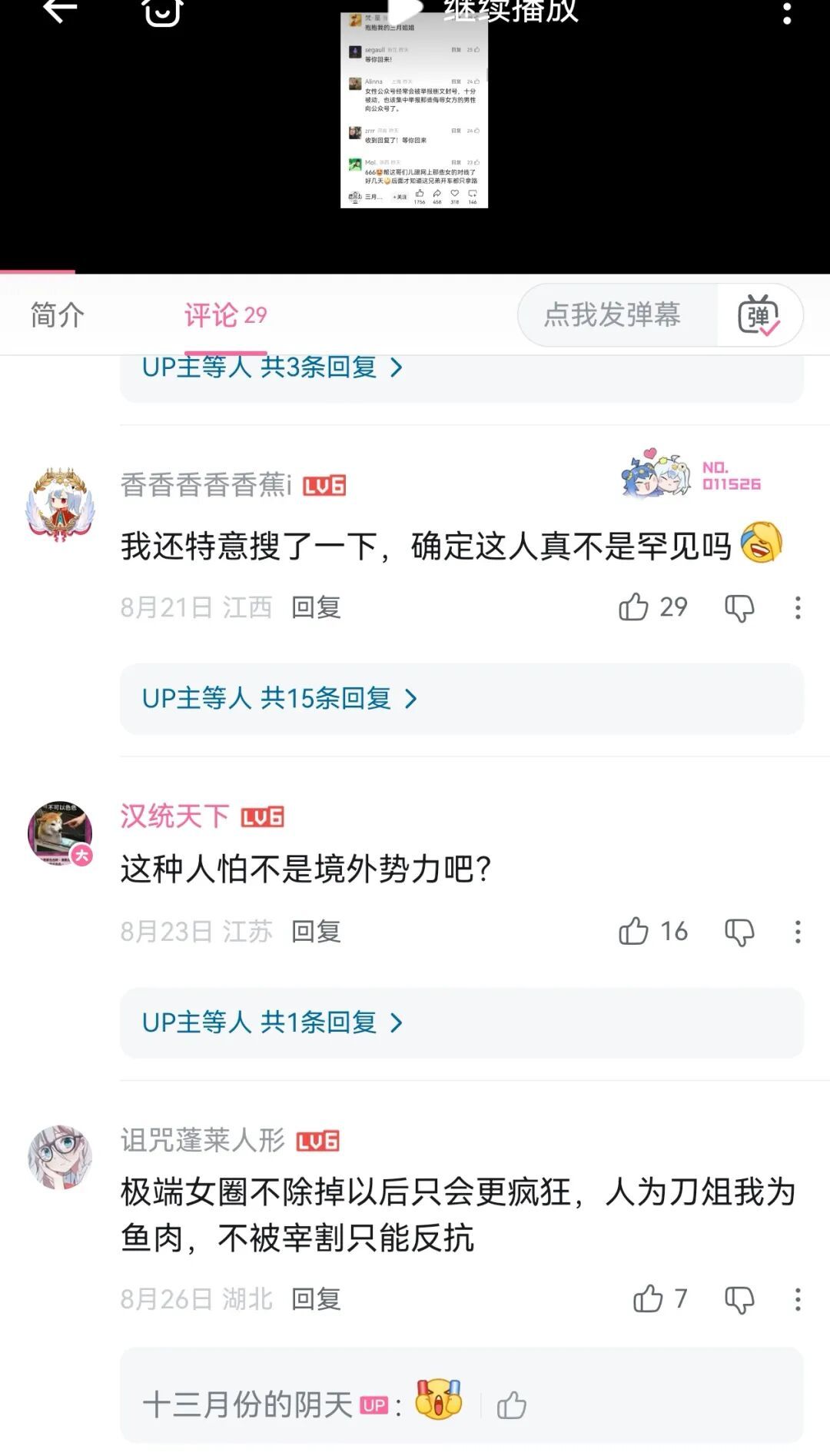Open 十三月份的阴天 UP reply
The height and width of the screenshot is (1456, 830).
307,1405
